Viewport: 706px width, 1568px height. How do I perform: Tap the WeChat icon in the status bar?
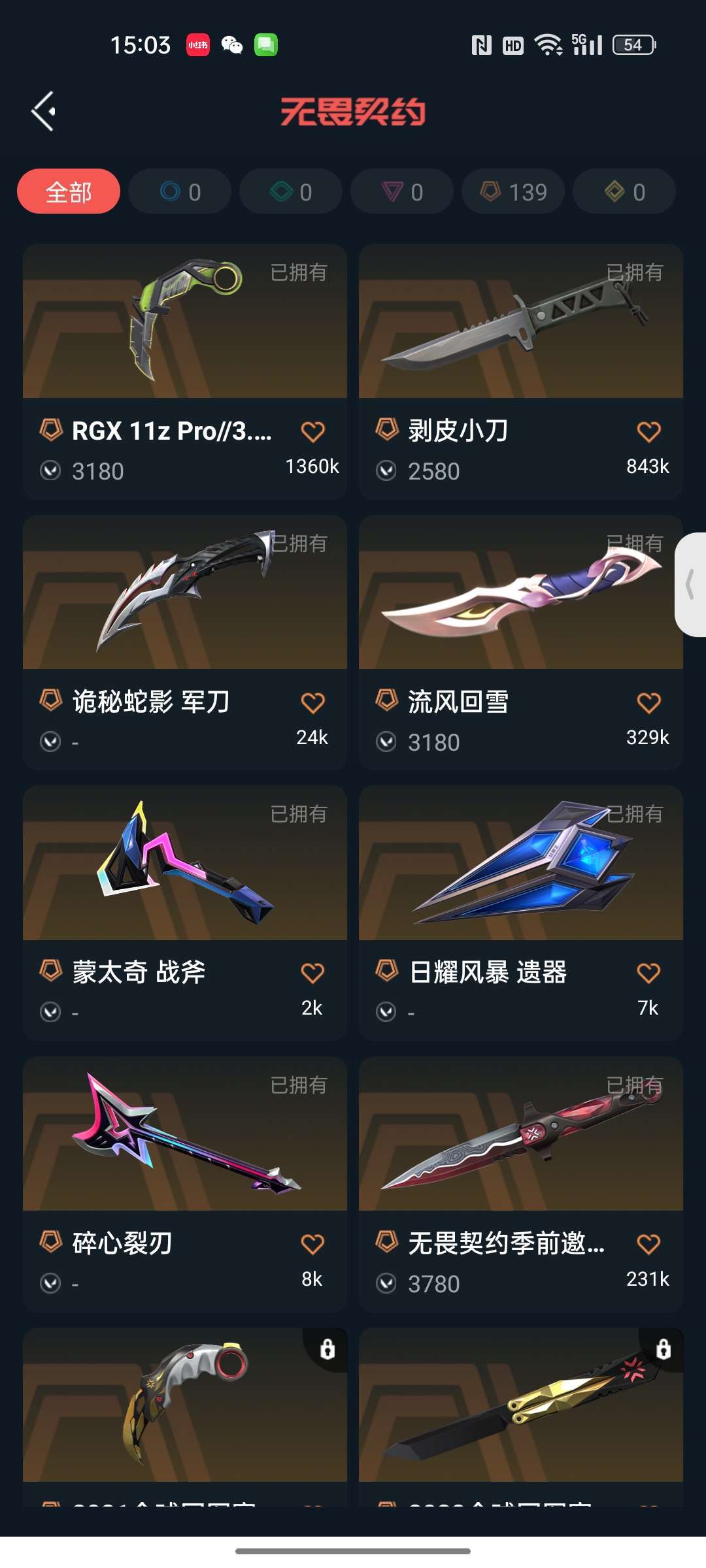pyautogui.click(x=232, y=46)
